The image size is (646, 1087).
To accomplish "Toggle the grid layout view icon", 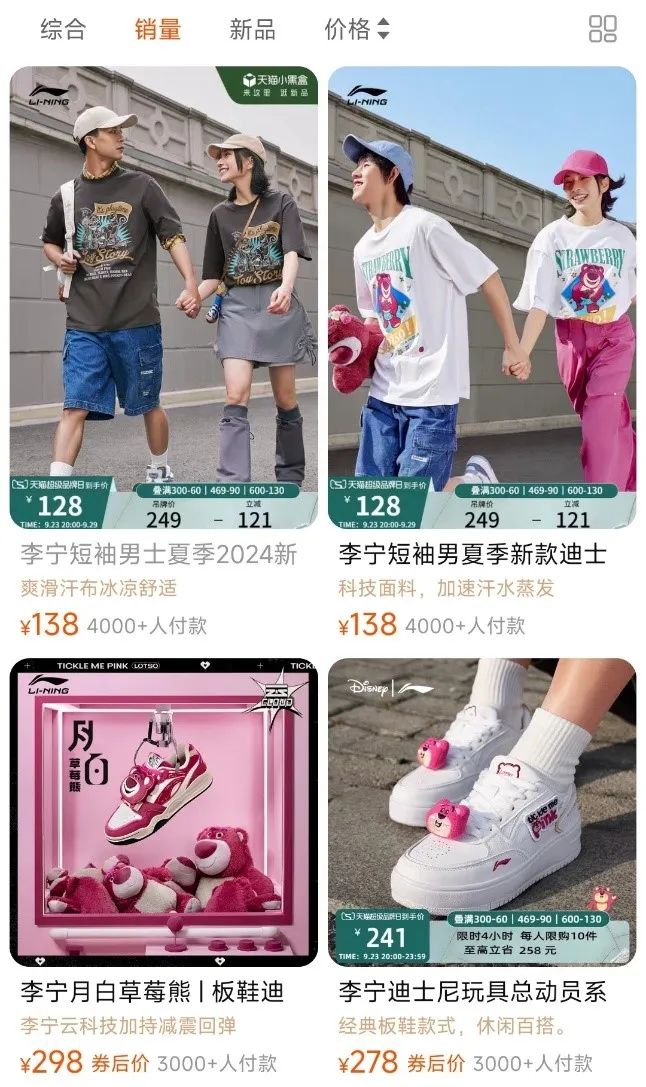I will point(603,29).
